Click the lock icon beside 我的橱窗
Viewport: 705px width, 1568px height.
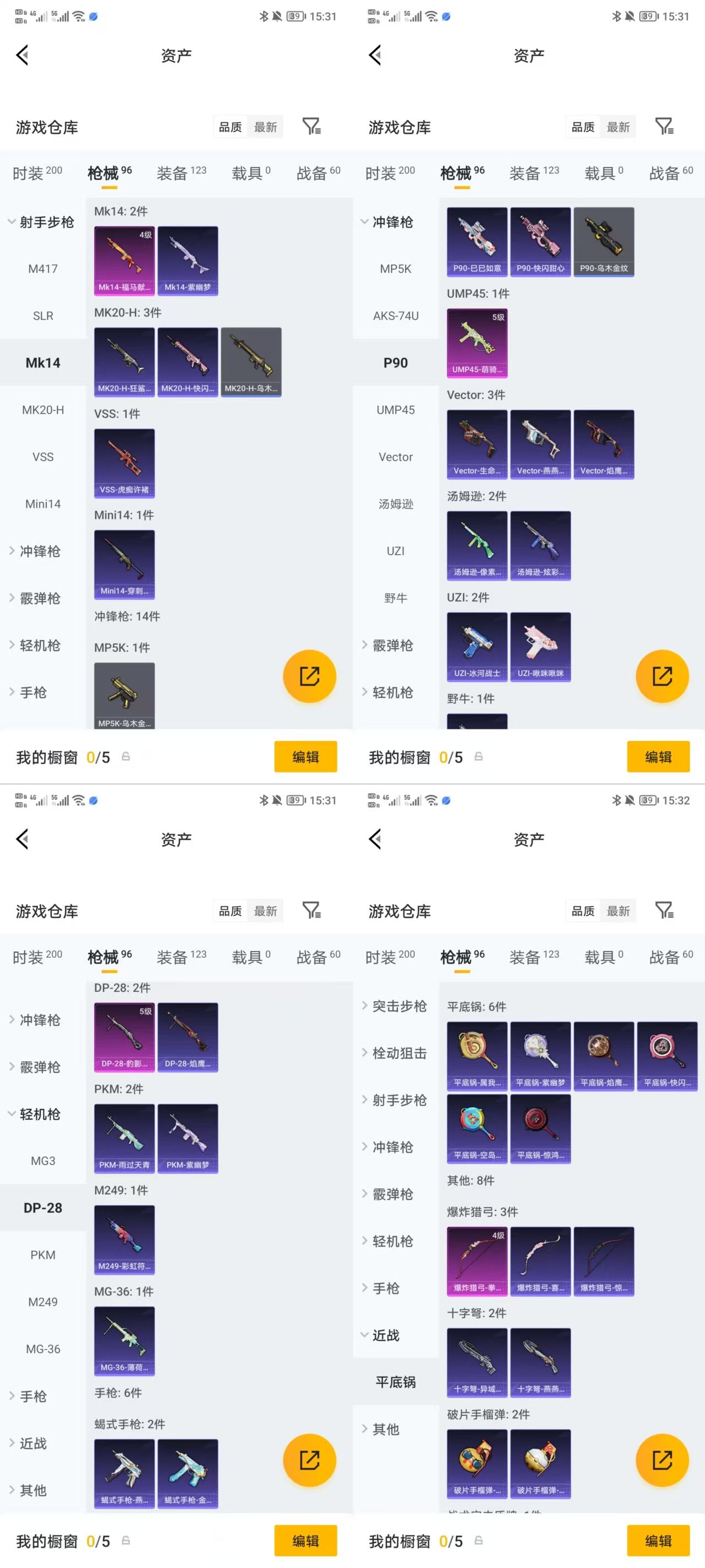[x=126, y=756]
